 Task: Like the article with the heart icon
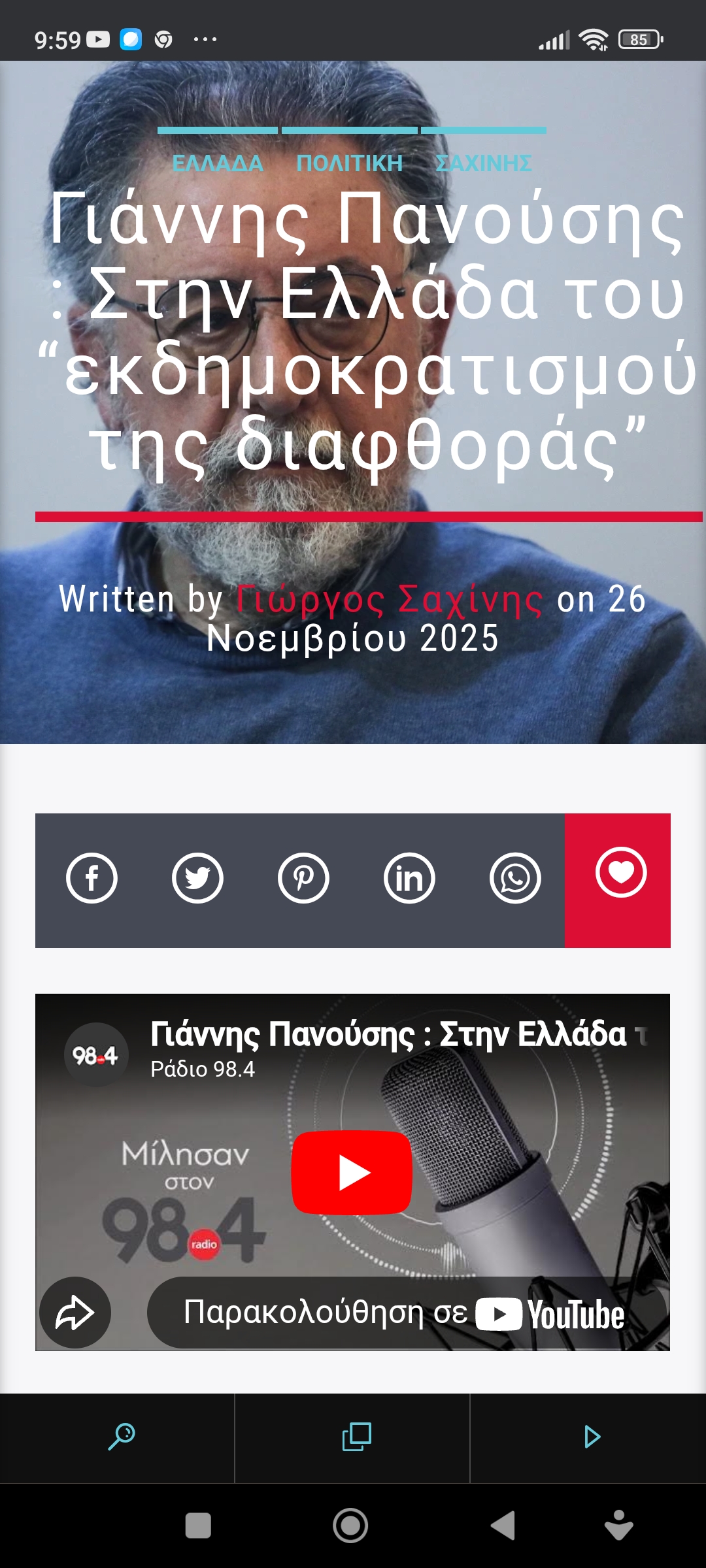pyautogui.click(x=620, y=873)
